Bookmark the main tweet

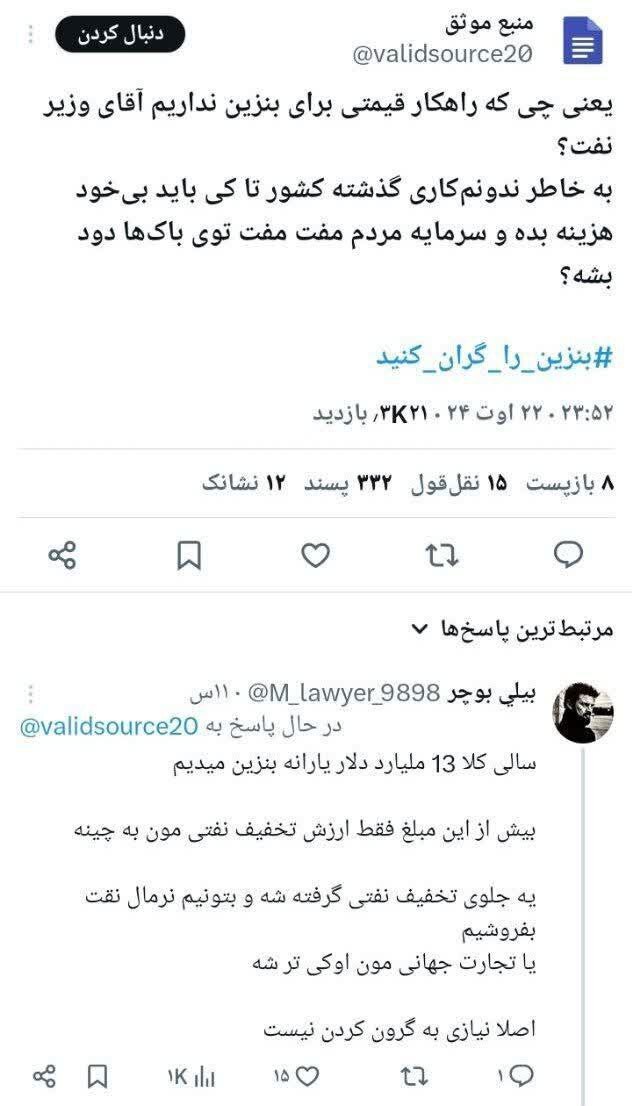click(x=189, y=556)
